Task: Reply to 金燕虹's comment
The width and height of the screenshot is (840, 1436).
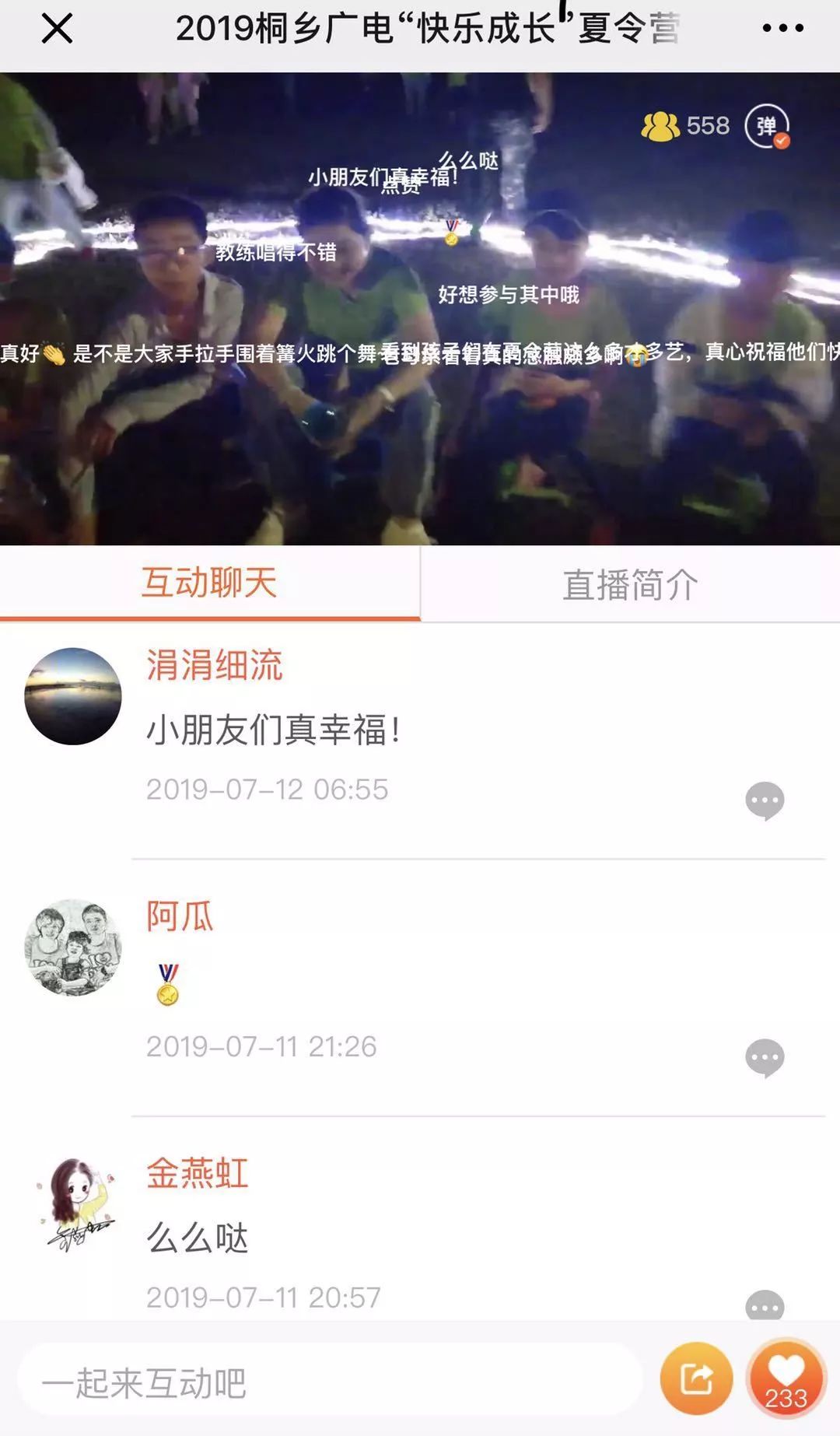Action: click(x=765, y=1305)
